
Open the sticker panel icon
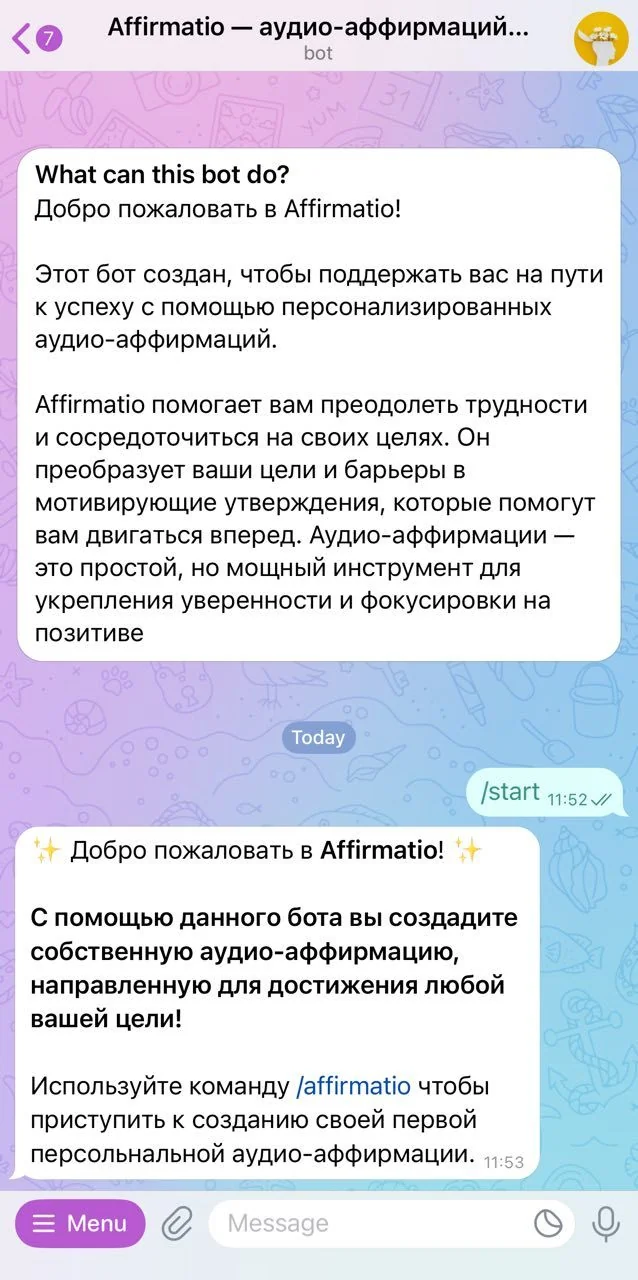click(548, 1223)
